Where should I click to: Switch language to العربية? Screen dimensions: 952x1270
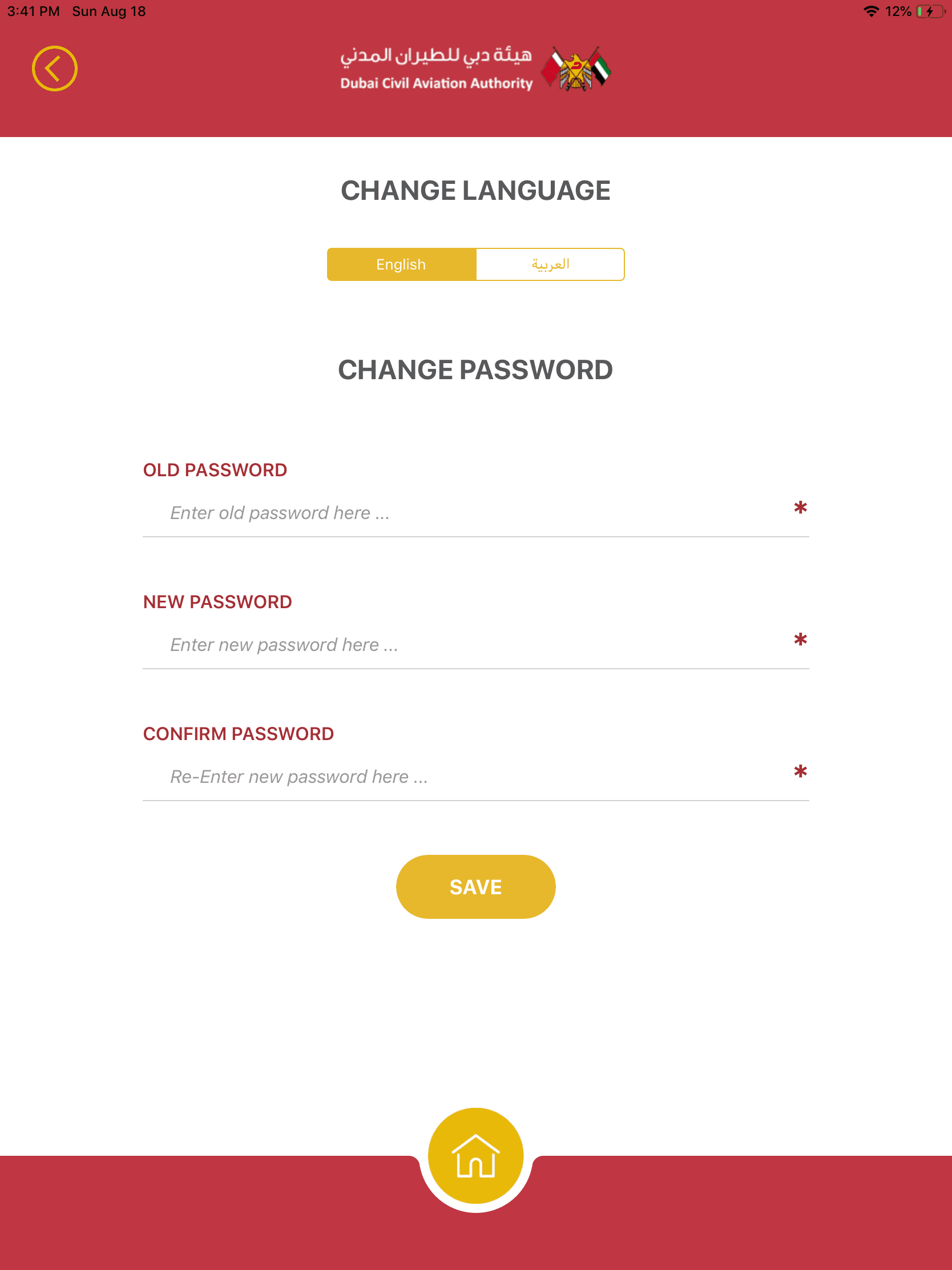550,264
